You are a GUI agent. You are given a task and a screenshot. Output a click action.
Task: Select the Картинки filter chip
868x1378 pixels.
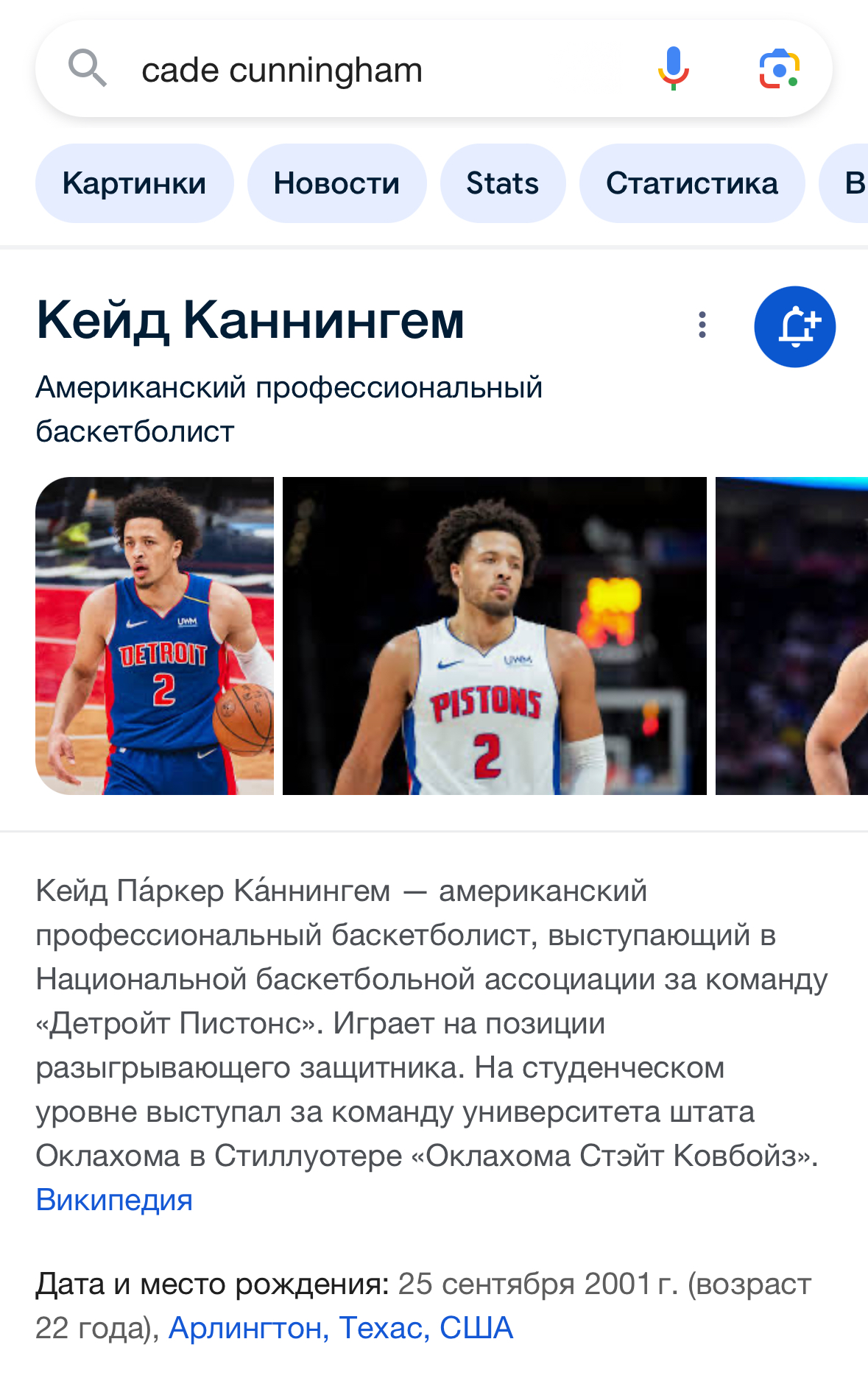134,183
